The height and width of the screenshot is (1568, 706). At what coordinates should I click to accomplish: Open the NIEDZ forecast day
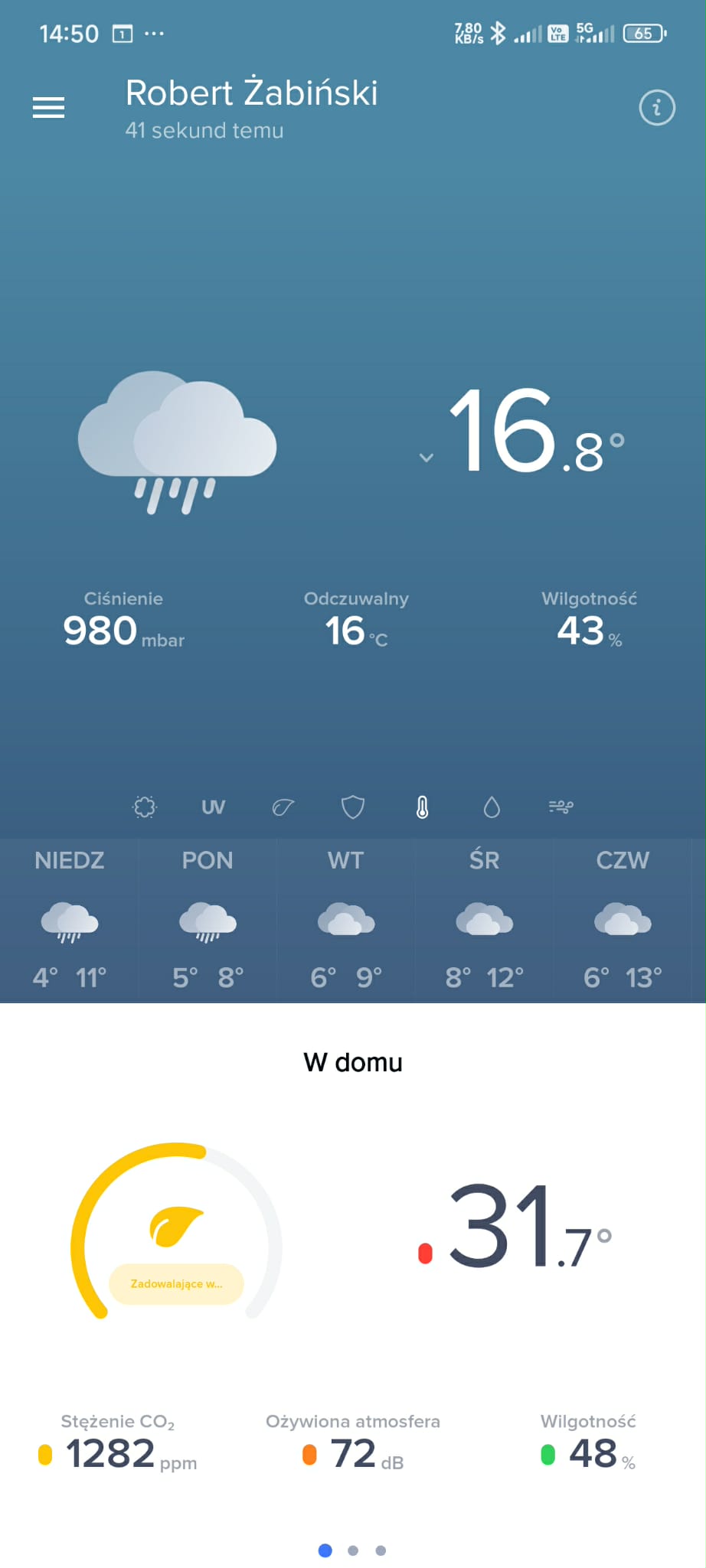[70, 920]
